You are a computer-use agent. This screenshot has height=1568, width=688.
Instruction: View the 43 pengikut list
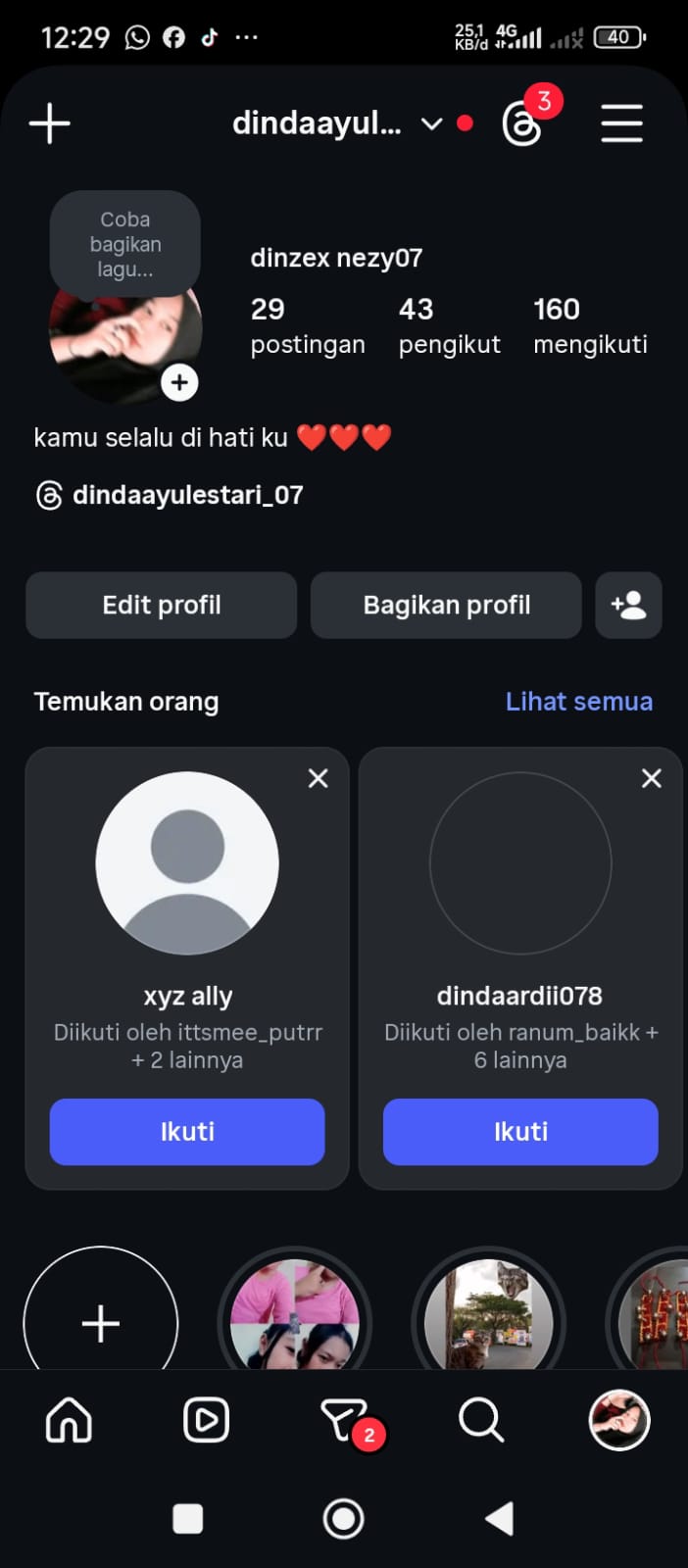(x=449, y=326)
